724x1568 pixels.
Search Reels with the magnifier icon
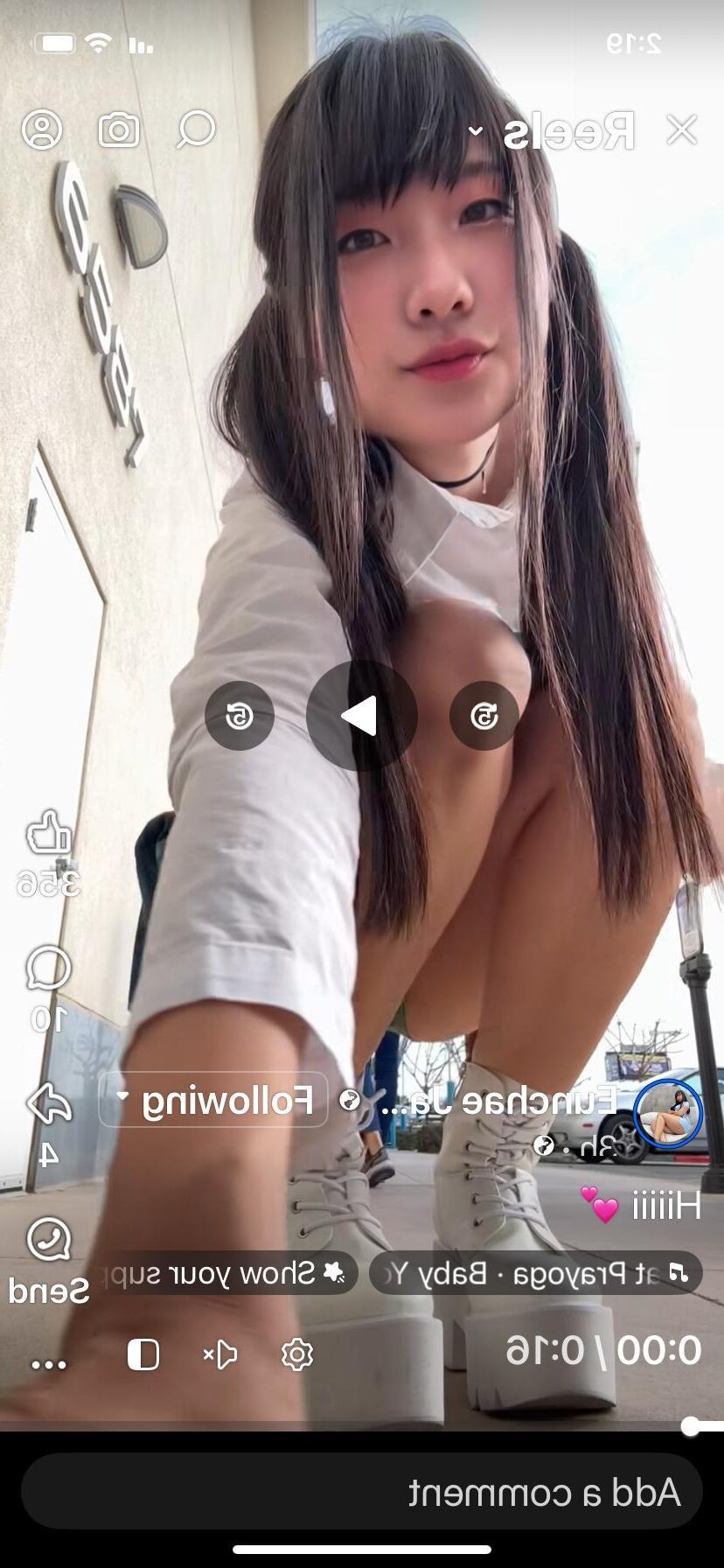(196, 129)
